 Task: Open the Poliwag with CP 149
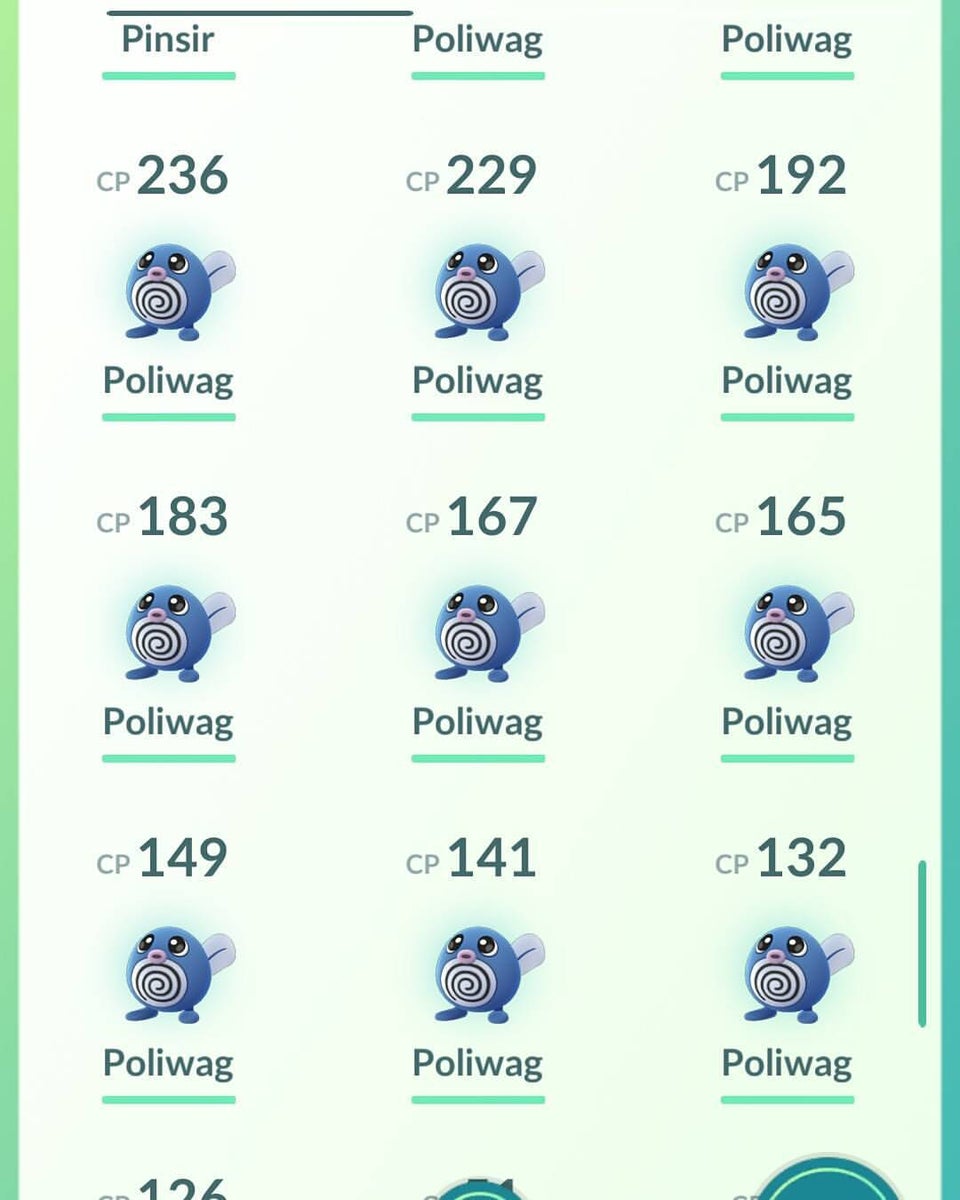[x=168, y=976]
